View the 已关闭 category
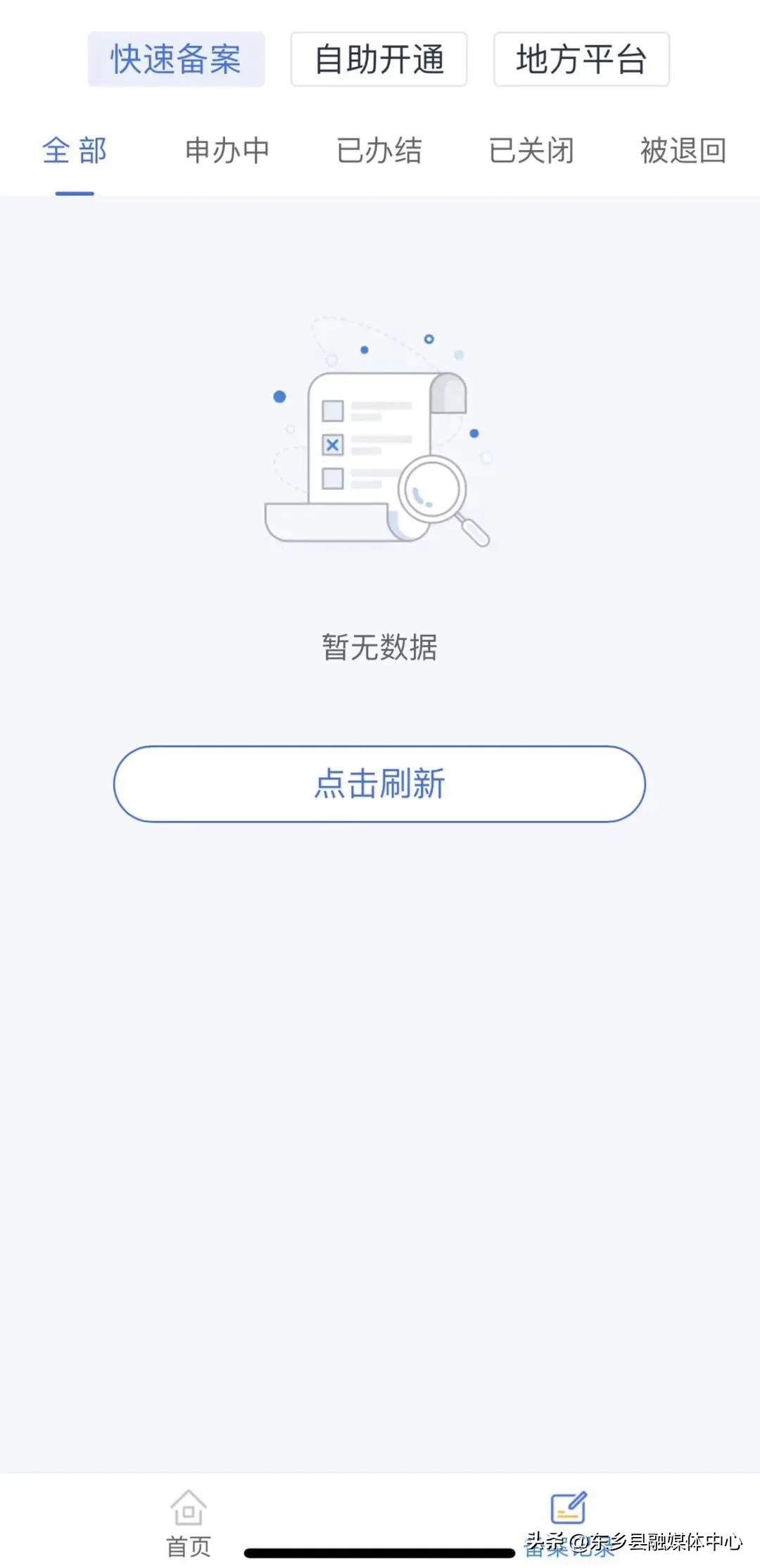This screenshot has height=1568, width=760. (x=531, y=151)
